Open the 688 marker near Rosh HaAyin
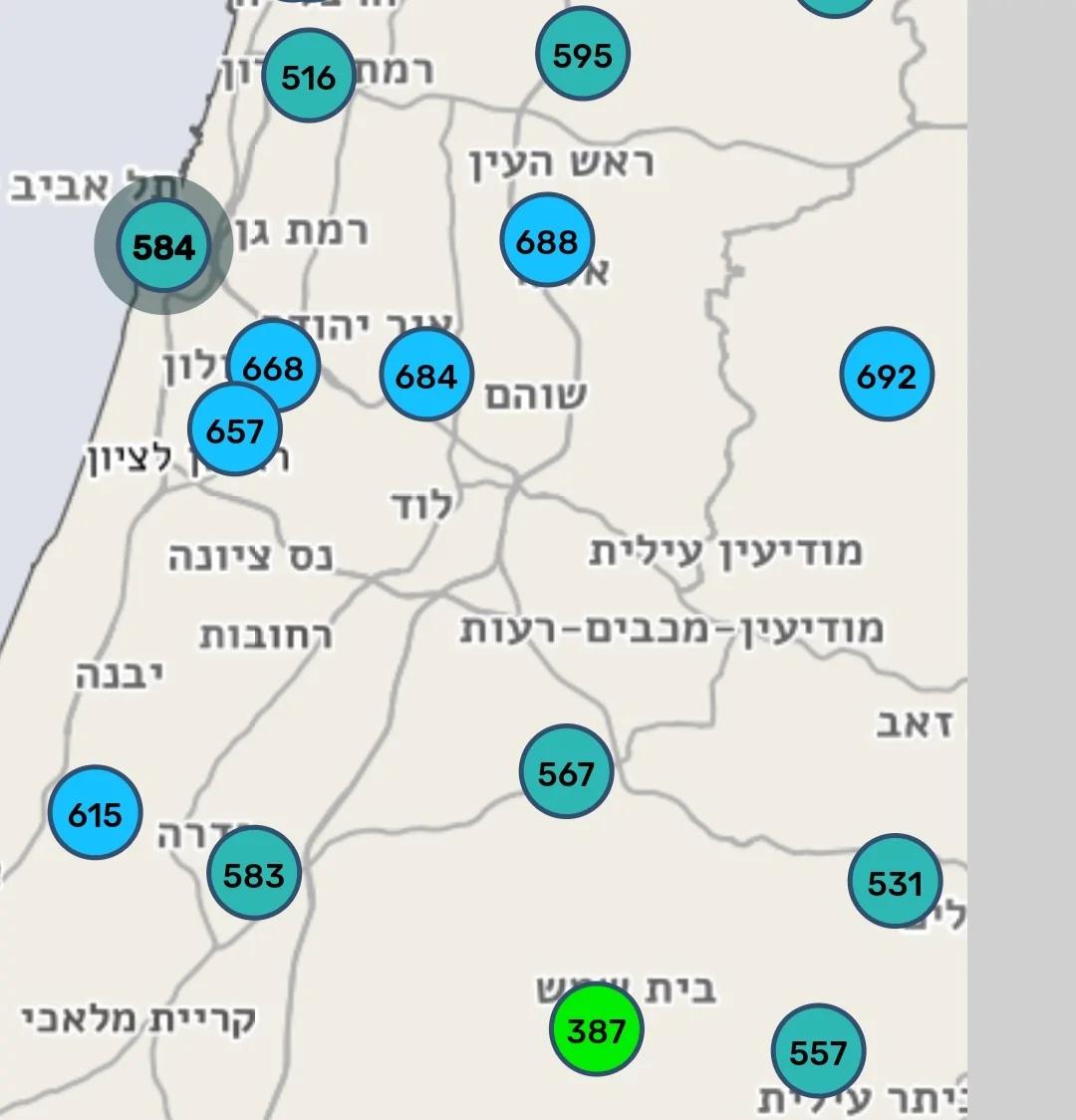 [x=547, y=241]
